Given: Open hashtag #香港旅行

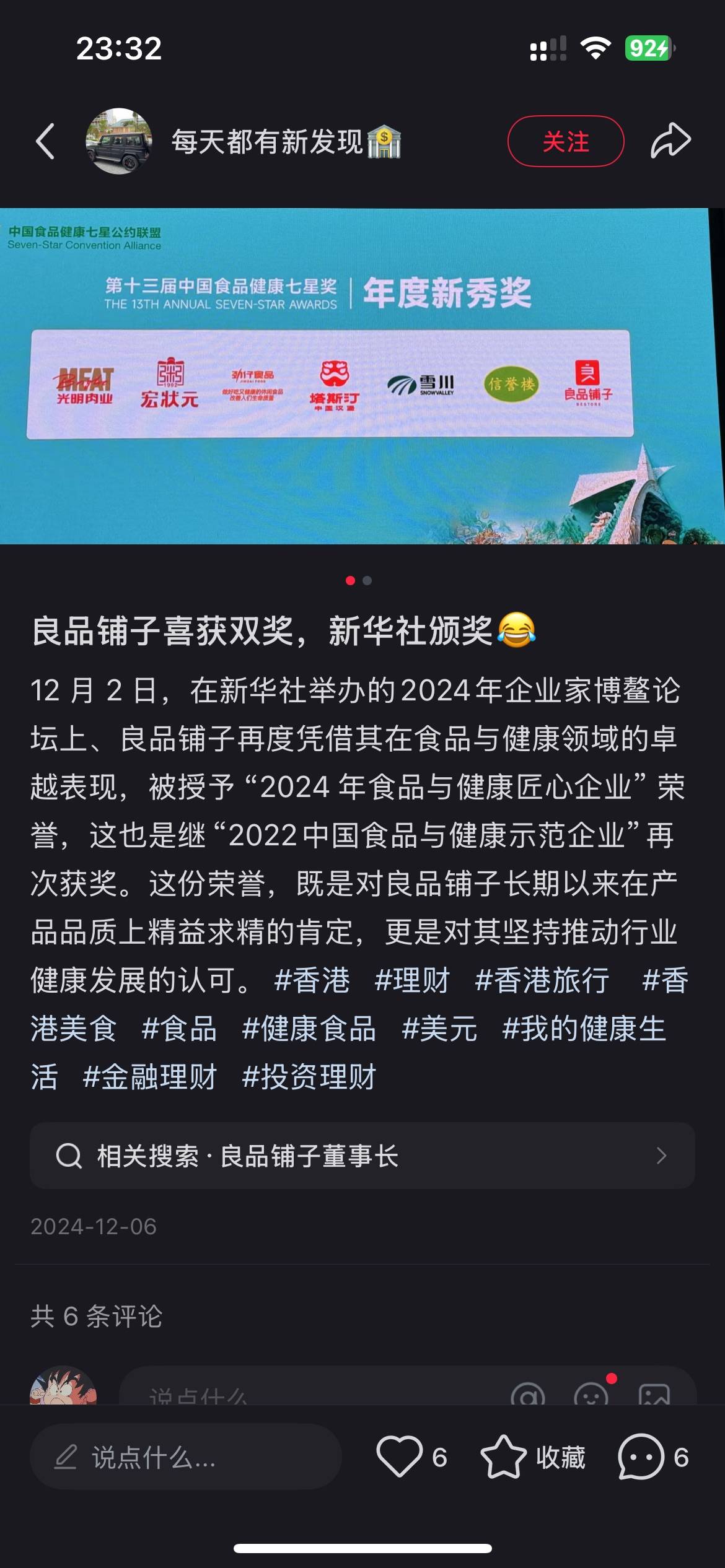Looking at the screenshot, I should pyautogui.click(x=542, y=980).
